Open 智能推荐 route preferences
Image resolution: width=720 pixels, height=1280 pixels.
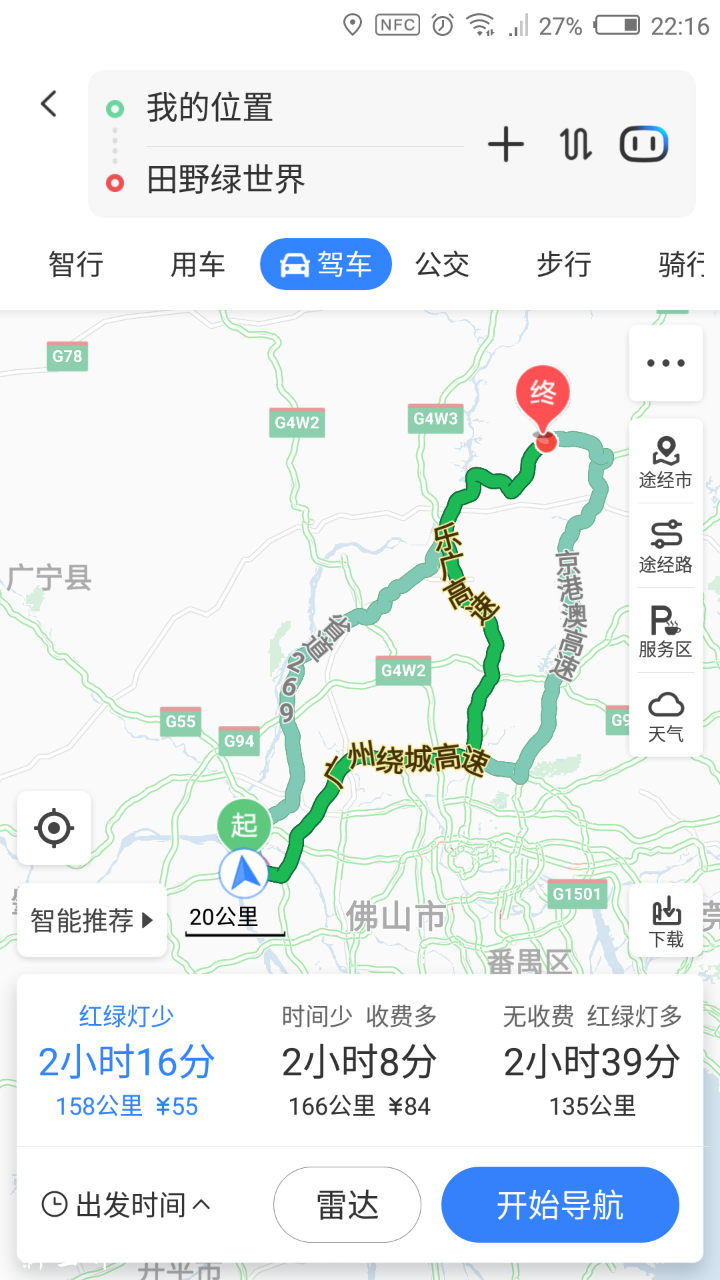pos(92,920)
